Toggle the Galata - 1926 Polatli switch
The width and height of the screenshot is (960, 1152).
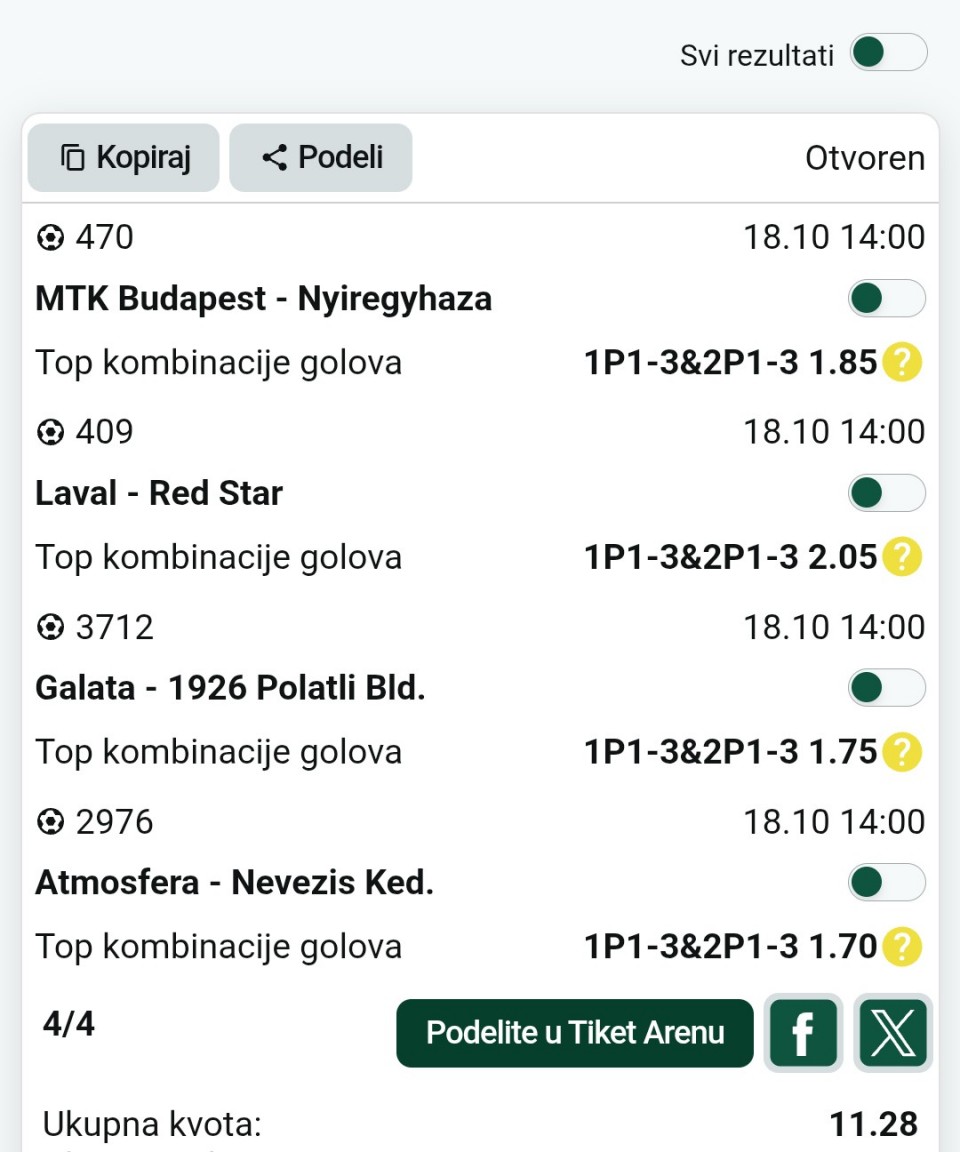click(887, 688)
